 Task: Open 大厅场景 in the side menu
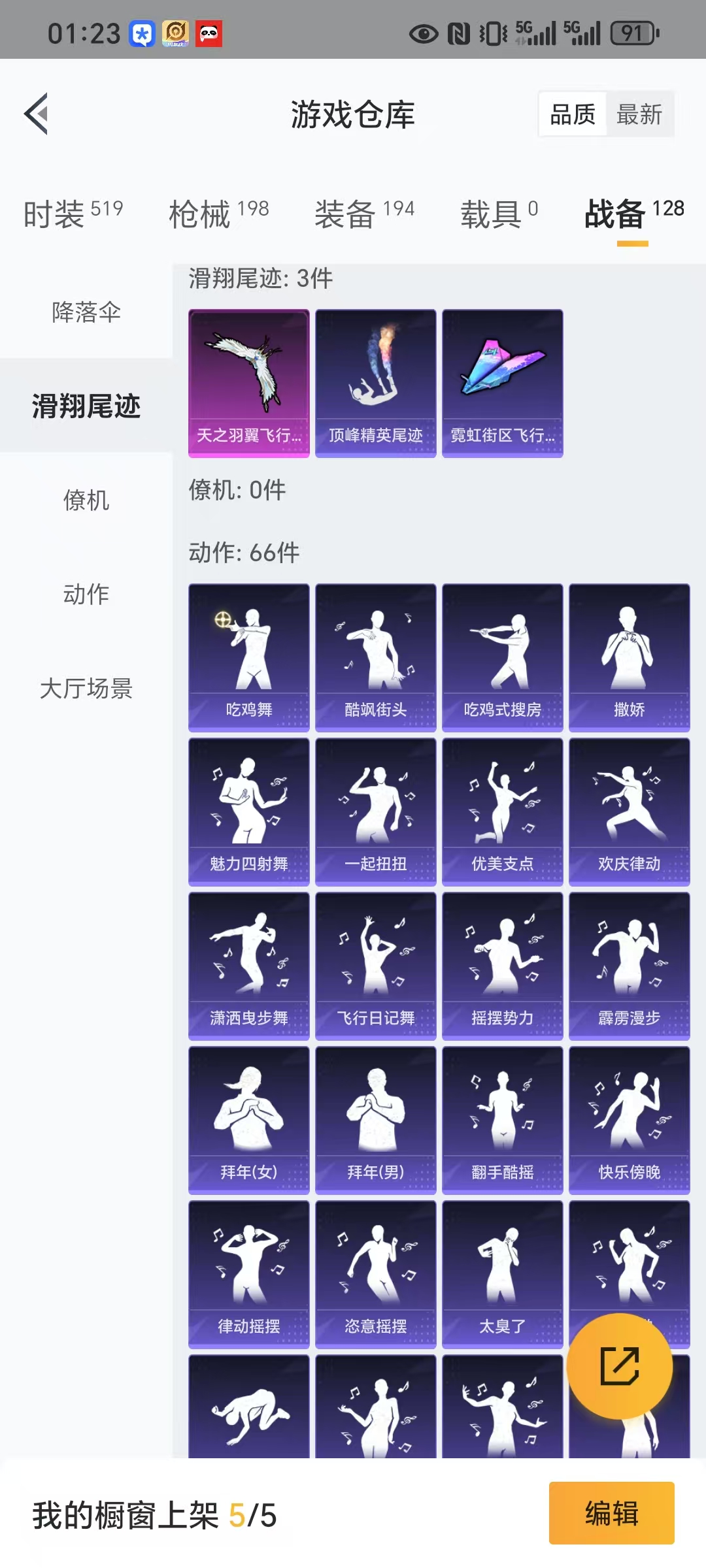point(86,688)
